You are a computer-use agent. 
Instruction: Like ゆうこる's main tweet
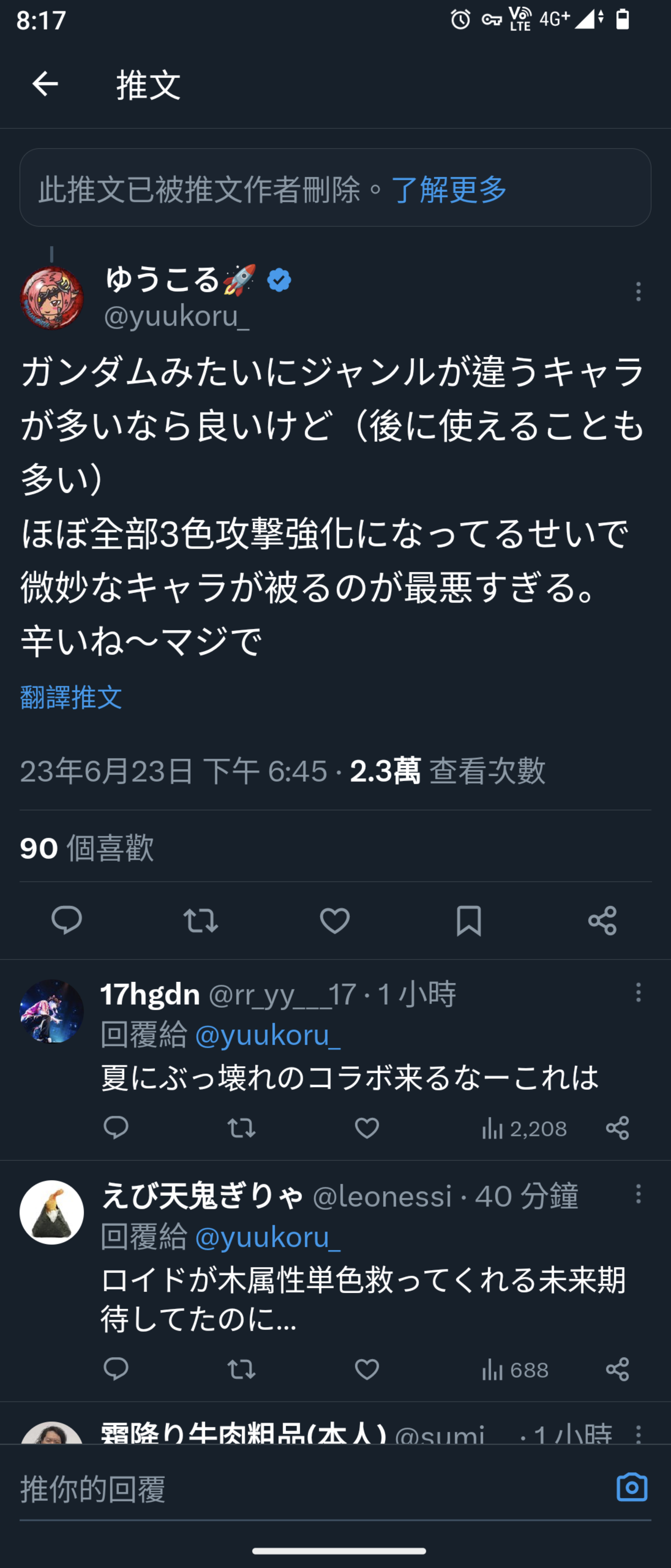pos(335,920)
